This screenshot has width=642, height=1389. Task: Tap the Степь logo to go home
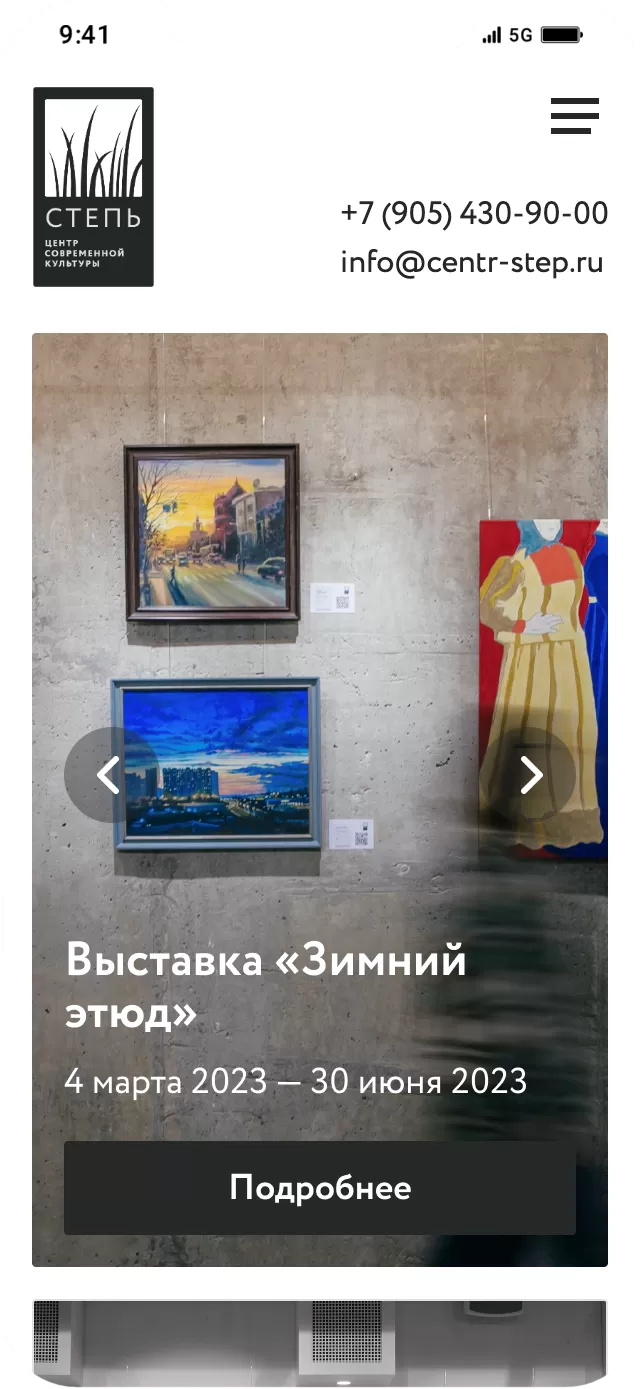tap(93, 187)
